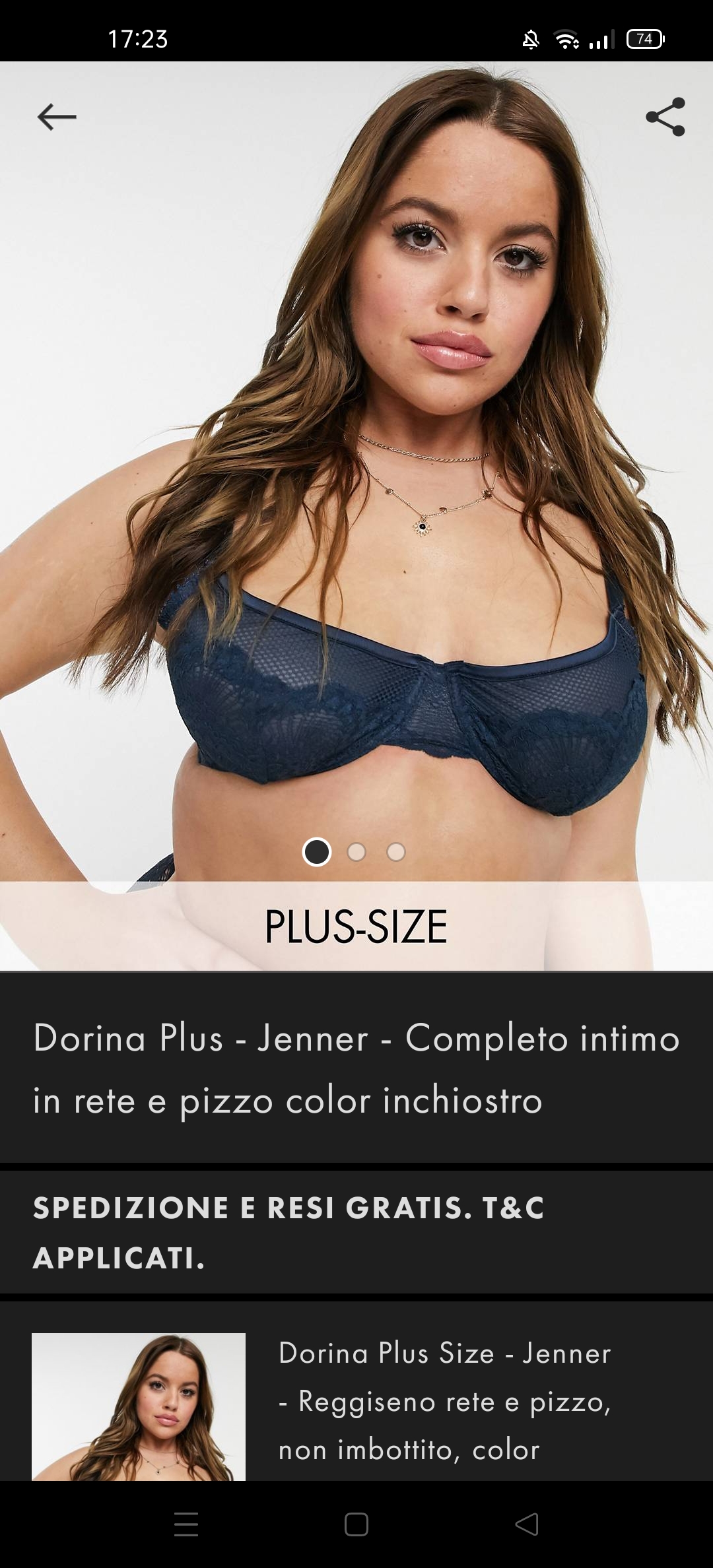The image size is (713, 1568).
Task: Jump to third image via page dot
Action: tap(396, 852)
